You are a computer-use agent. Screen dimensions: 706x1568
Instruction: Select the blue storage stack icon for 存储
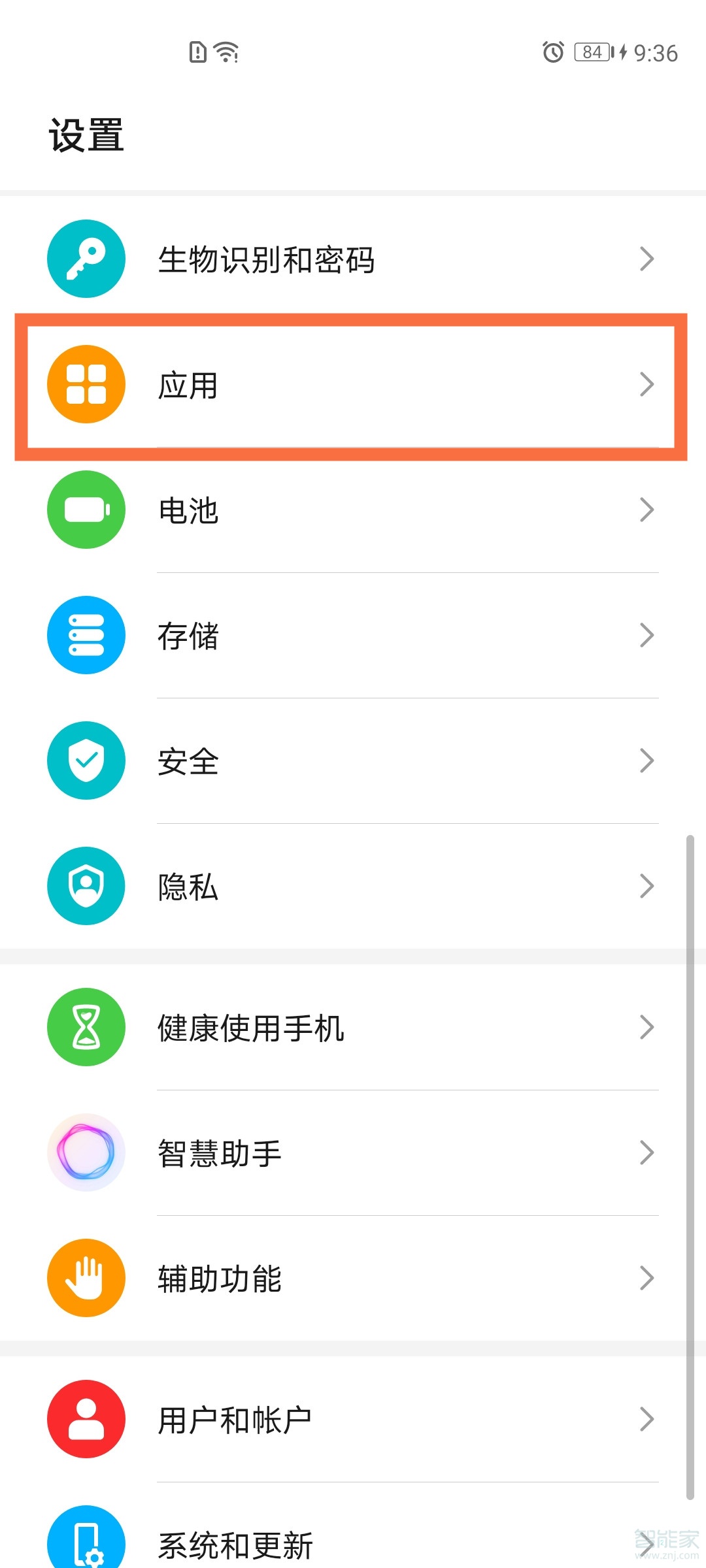(x=86, y=635)
